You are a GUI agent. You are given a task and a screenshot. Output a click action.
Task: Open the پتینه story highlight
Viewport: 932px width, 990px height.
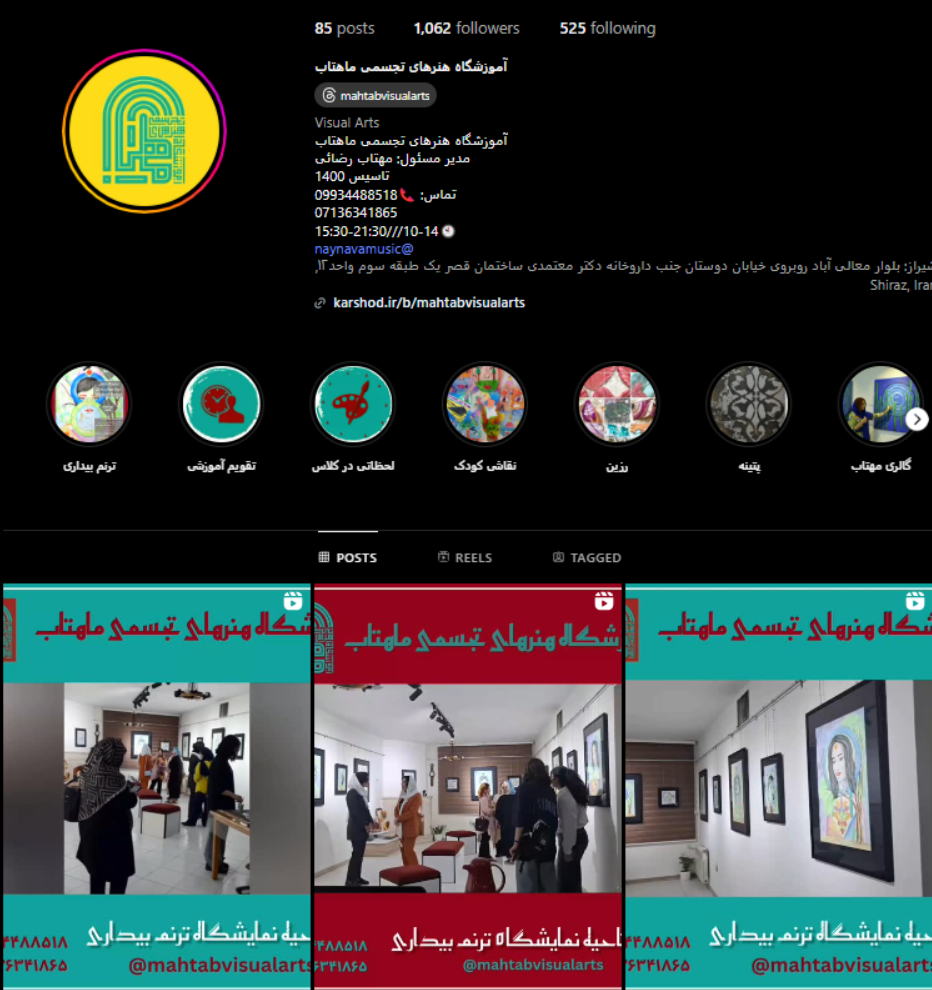point(749,405)
